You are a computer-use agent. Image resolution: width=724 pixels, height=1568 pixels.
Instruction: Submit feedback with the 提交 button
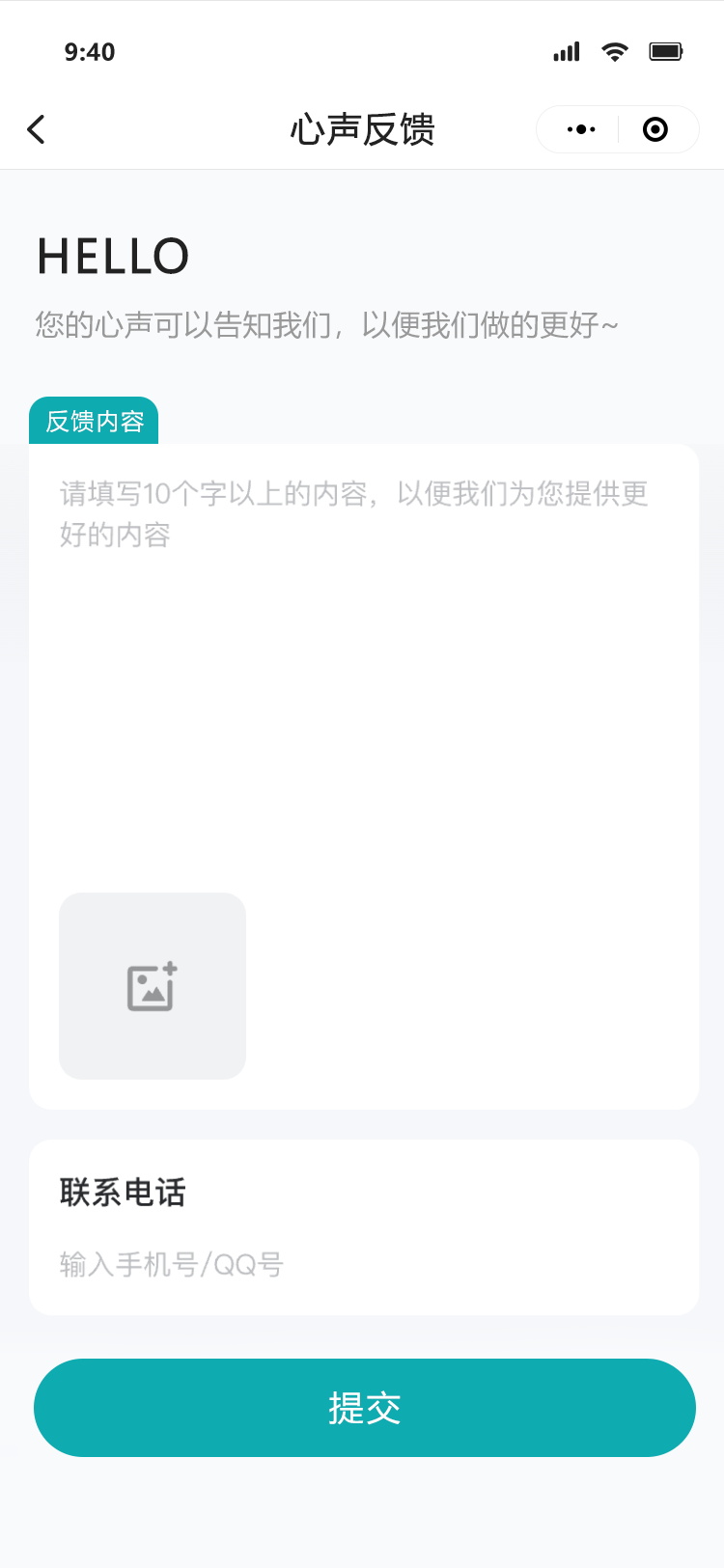(x=365, y=1408)
